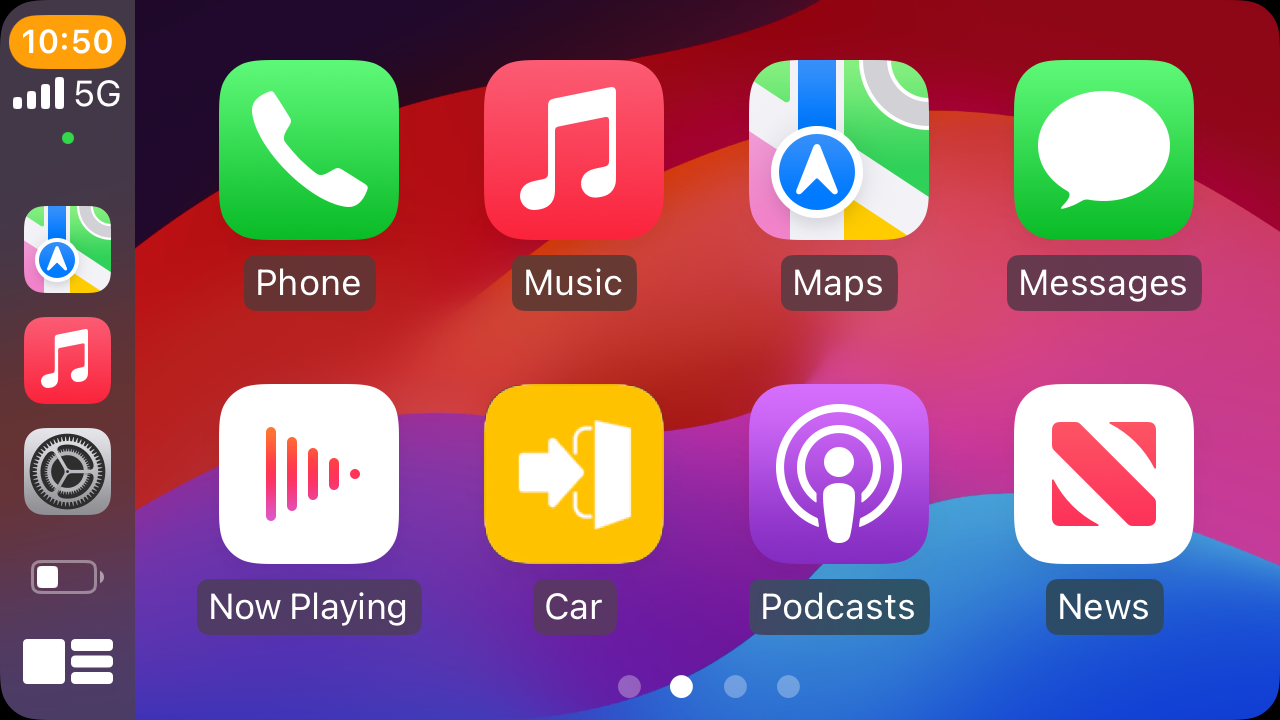The width and height of the screenshot is (1280, 720).
Task: Open Maps from the app grid
Action: [838, 150]
